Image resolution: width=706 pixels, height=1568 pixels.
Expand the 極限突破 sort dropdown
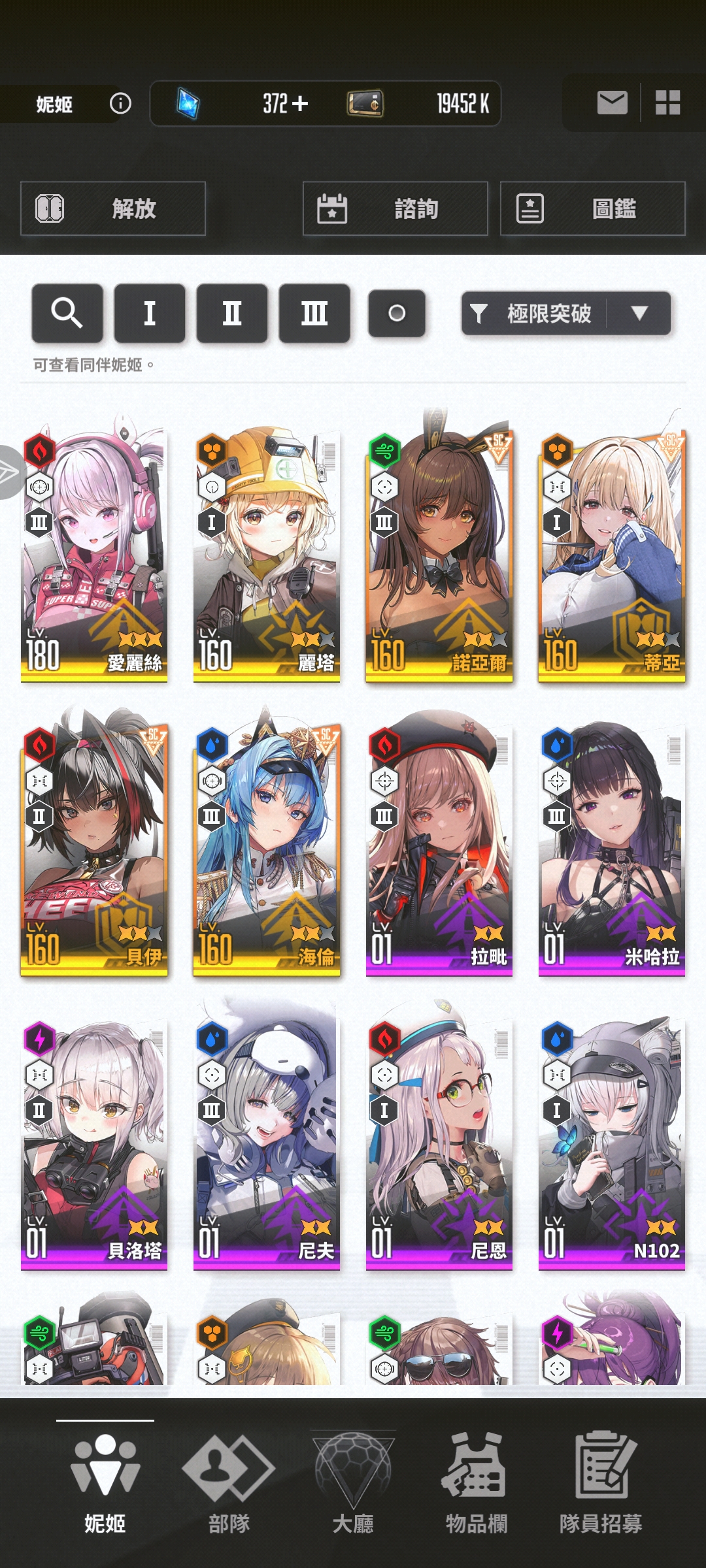tap(639, 314)
